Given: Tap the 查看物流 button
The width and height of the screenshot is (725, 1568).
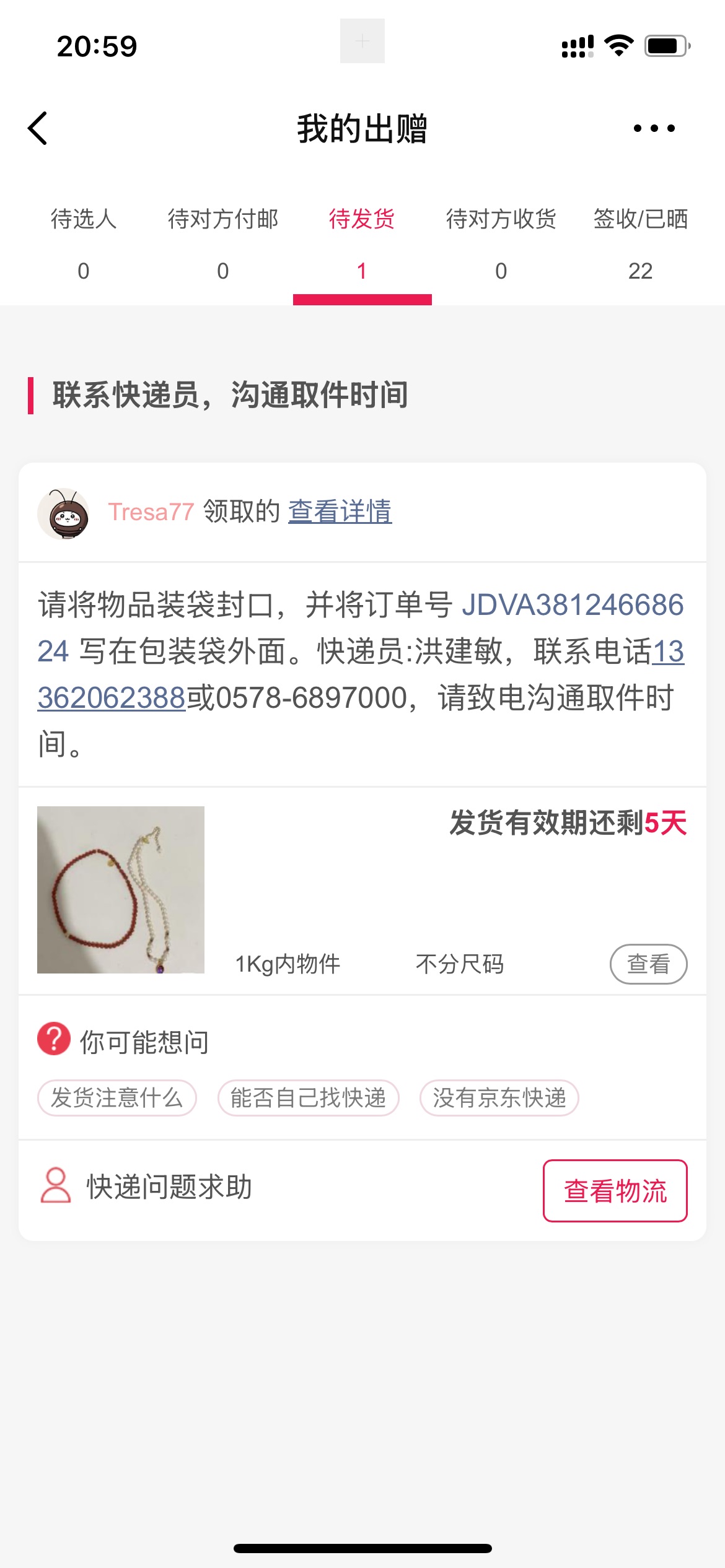Looking at the screenshot, I should point(615,1191).
